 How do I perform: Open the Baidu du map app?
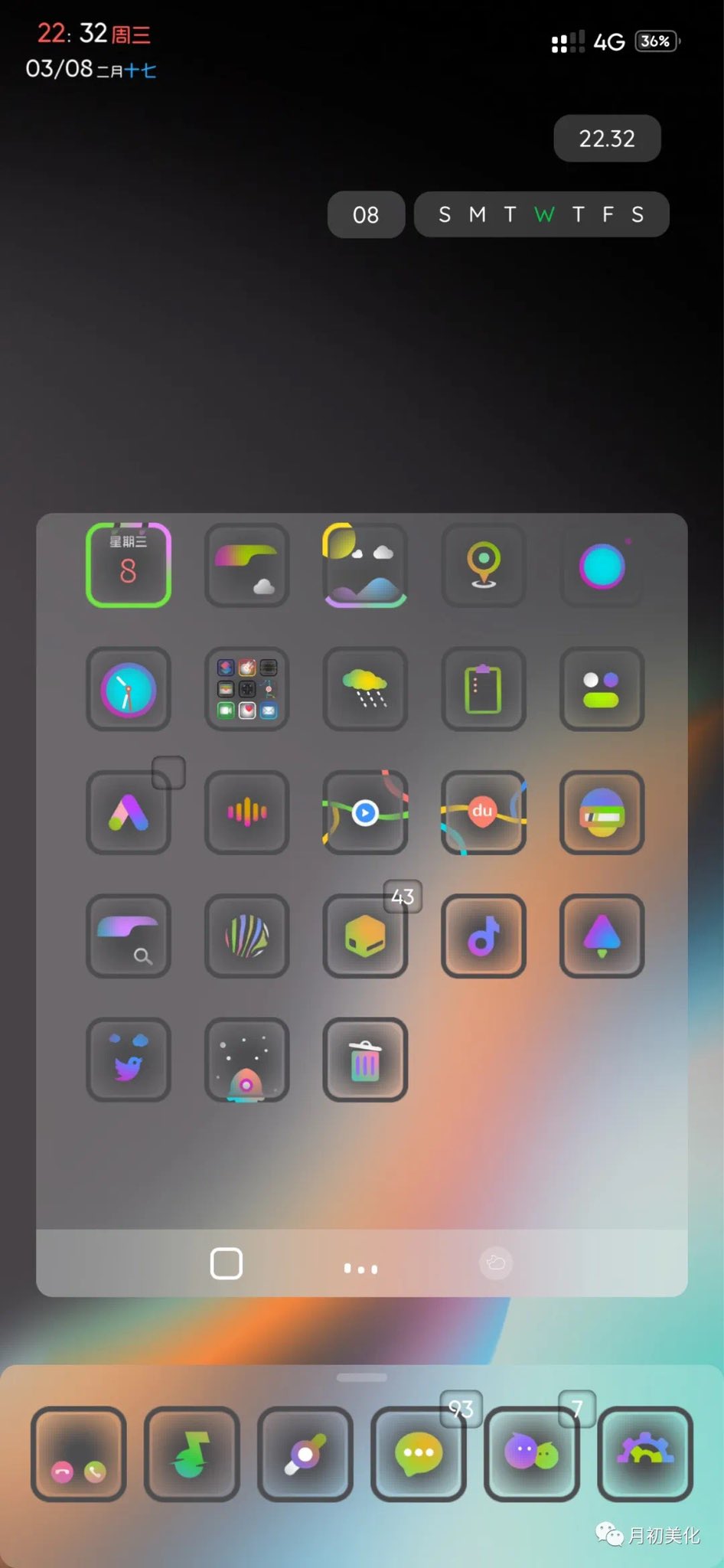[484, 812]
